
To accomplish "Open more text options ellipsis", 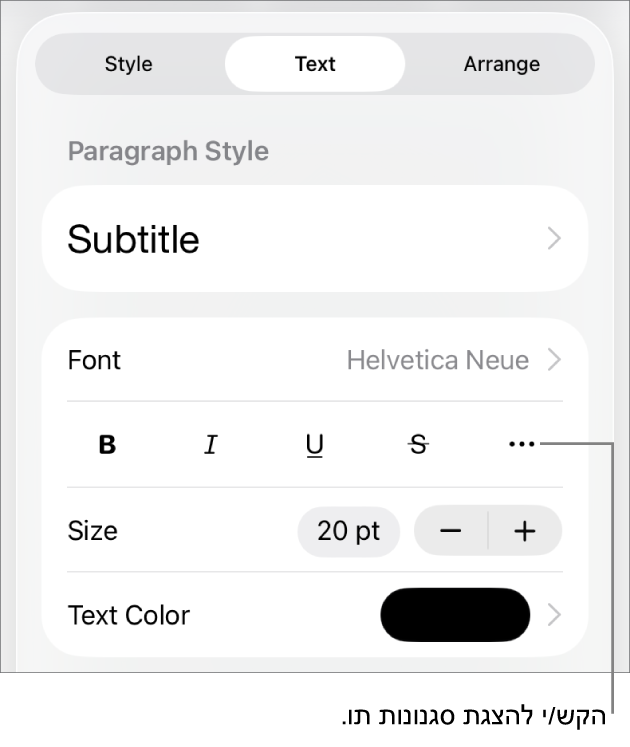I will pos(522,445).
